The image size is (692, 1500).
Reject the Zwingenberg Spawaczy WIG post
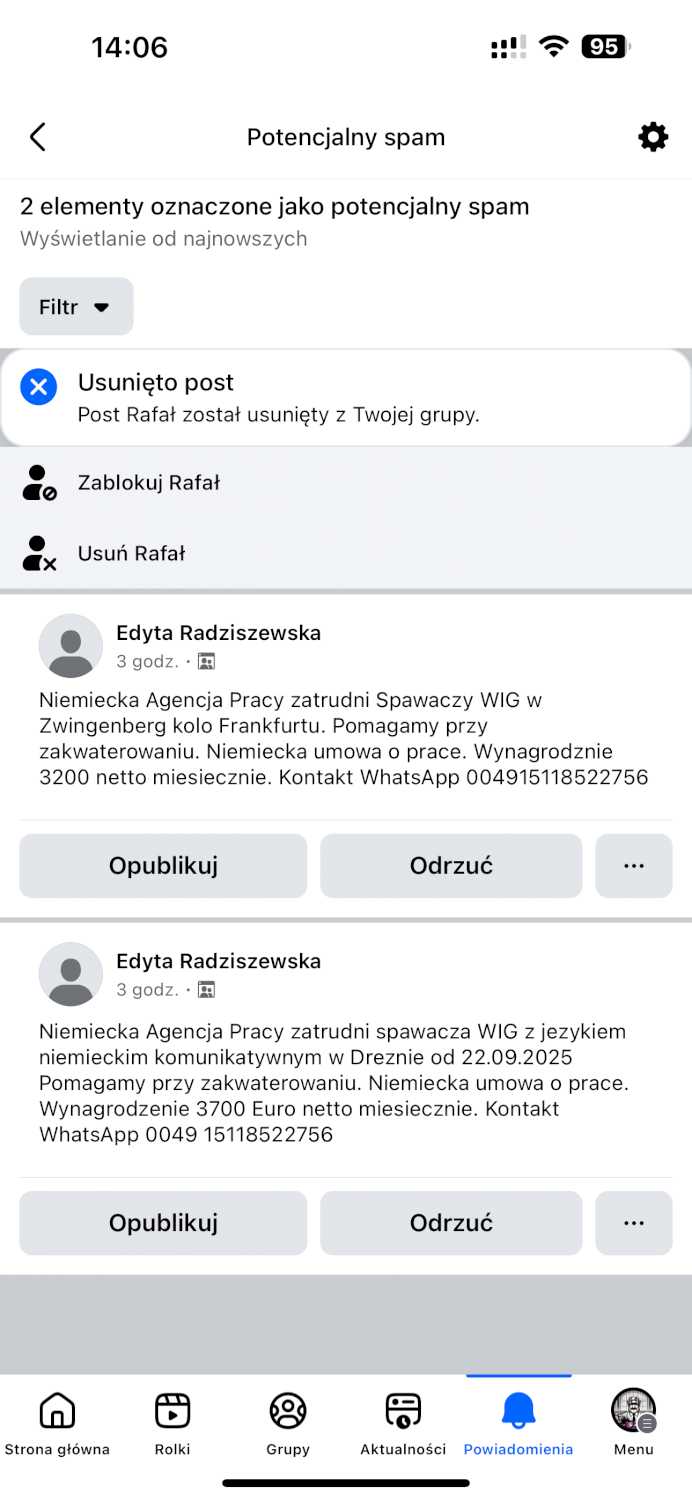coord(451,866)
